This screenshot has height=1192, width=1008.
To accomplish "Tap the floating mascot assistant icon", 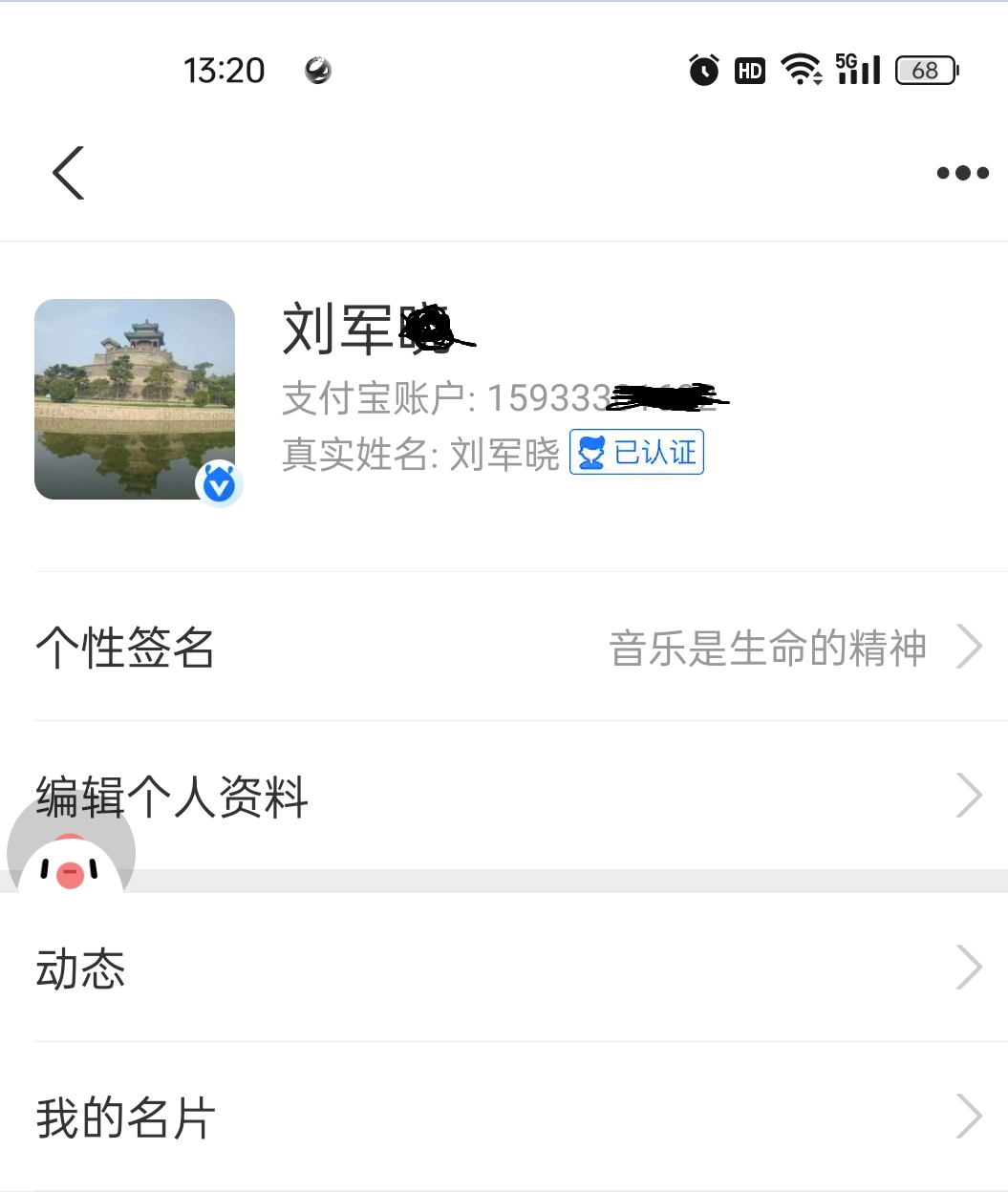I will [x=71, y=862].
